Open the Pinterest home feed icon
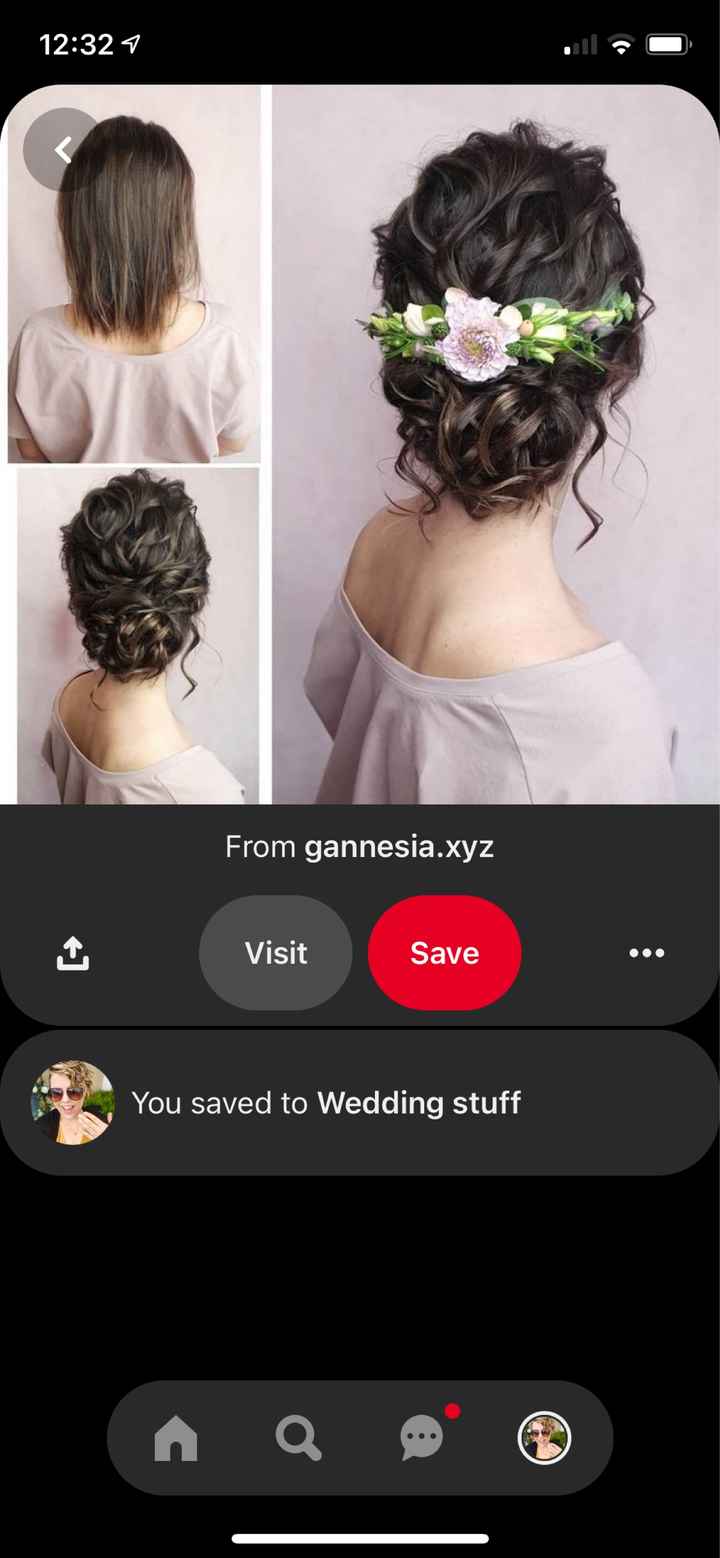The image size is (720, 1558). 175,1437
